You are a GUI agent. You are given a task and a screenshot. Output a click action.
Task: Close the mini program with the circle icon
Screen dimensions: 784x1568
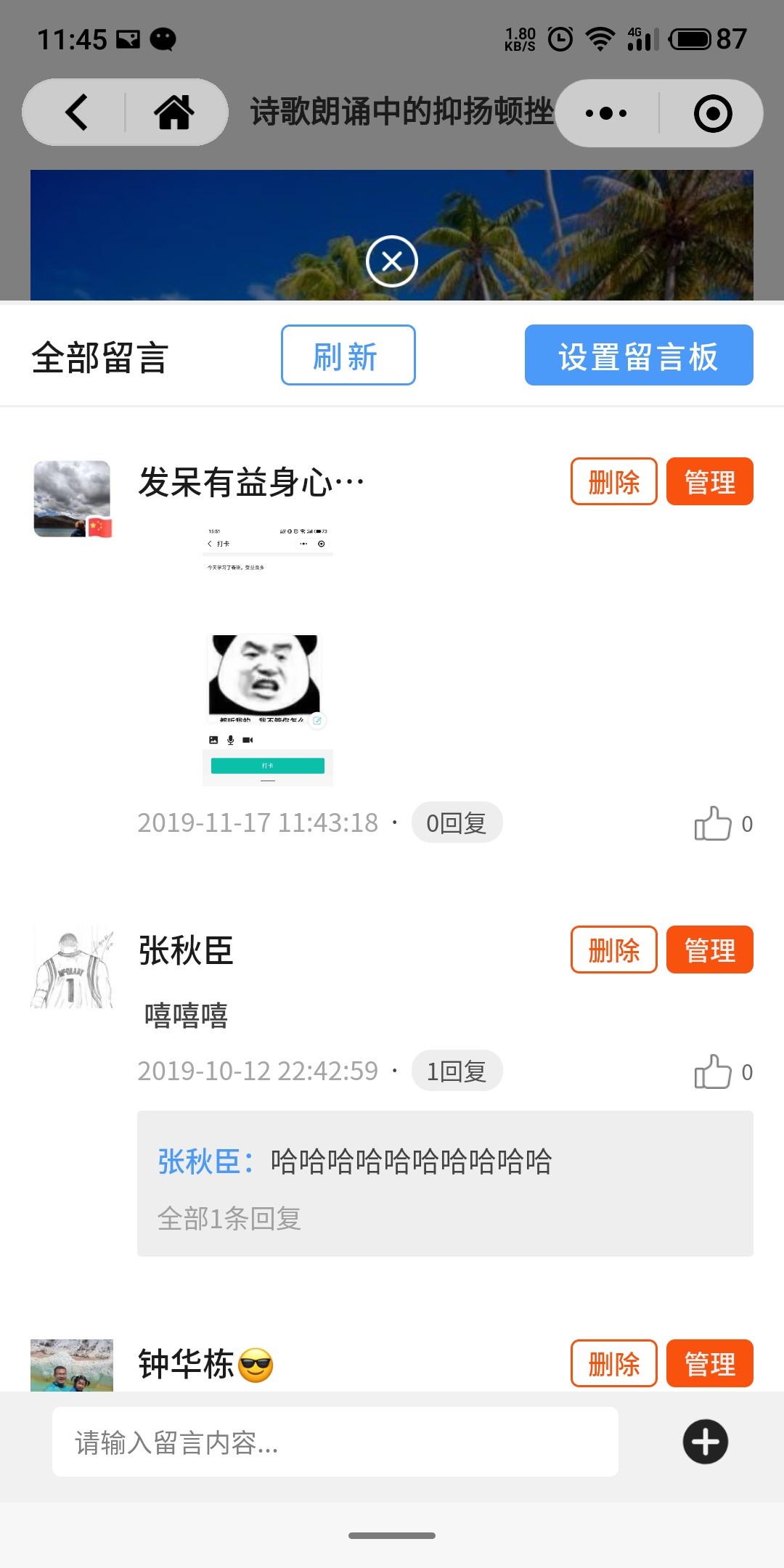click(x=712, y=113)
